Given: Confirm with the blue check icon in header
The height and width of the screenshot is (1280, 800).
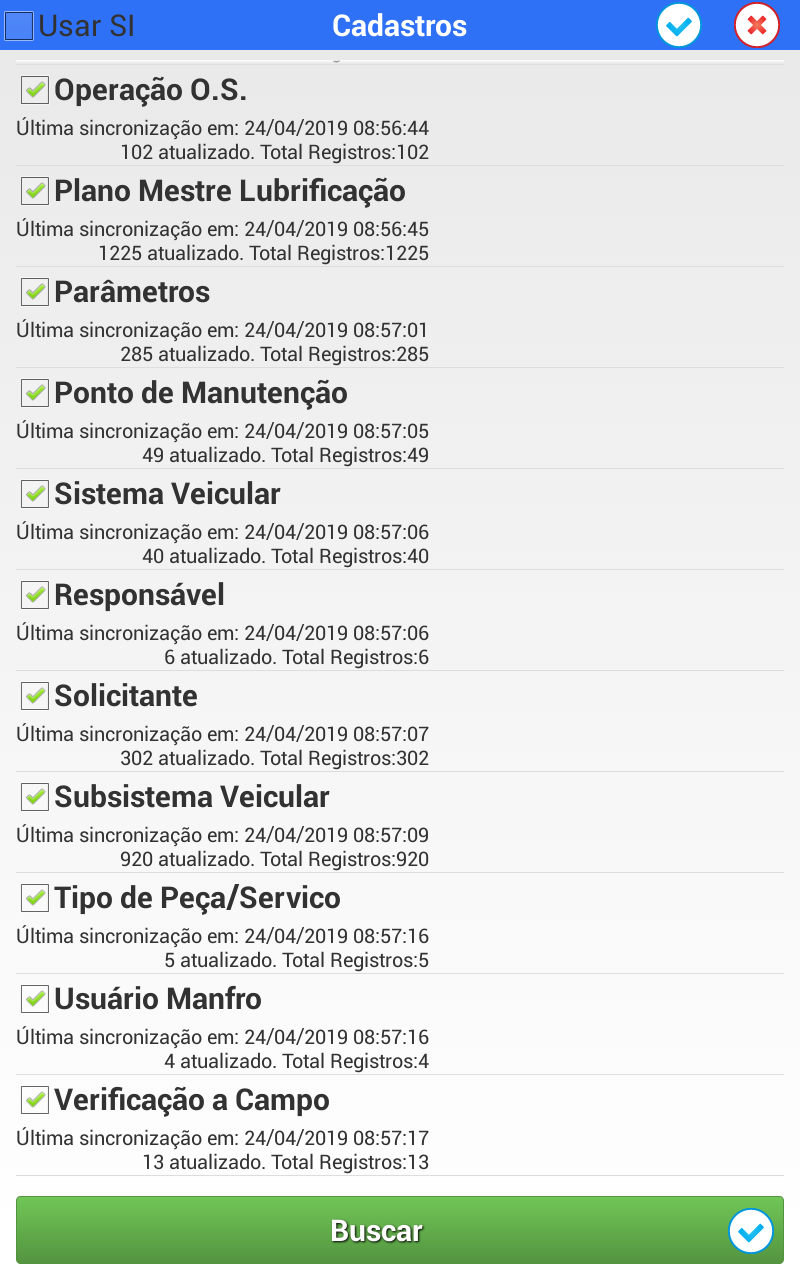Looking at the screenshot, I should (x=679, y=26).
